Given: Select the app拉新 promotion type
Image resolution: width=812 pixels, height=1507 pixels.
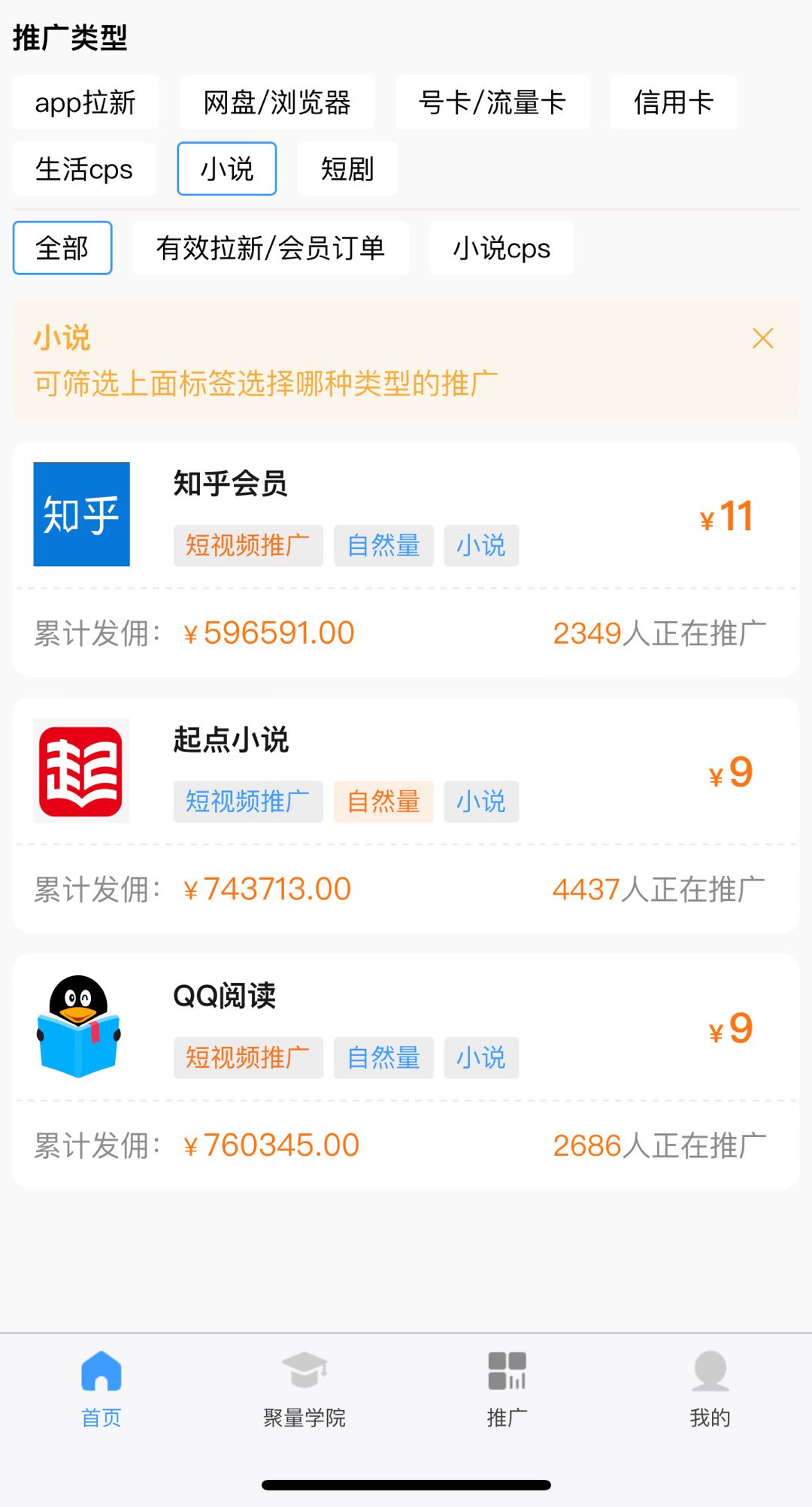Looking at the screenshot, I should [85, 102].
